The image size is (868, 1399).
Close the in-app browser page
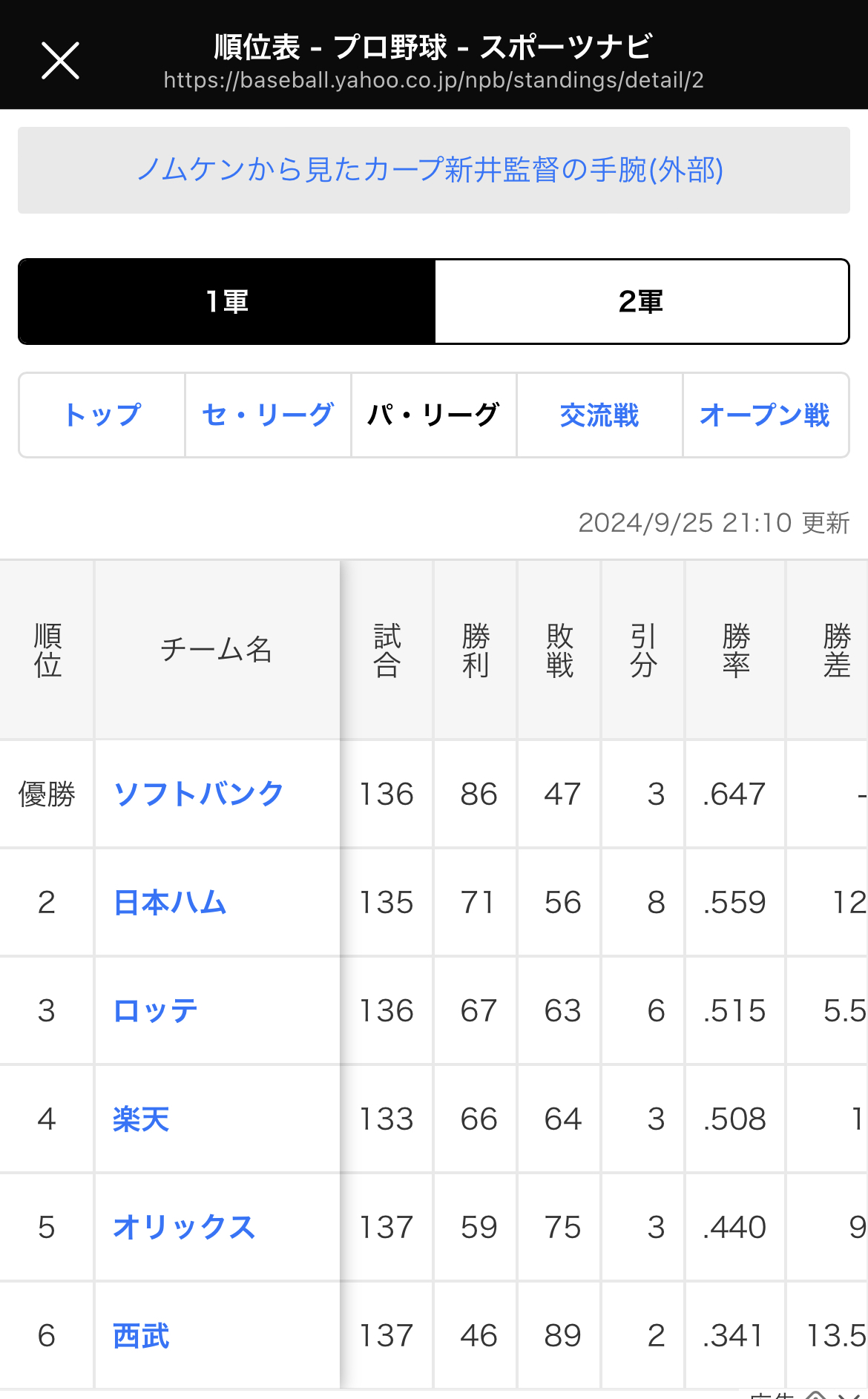pyautogui.click(x=60, y=60)
